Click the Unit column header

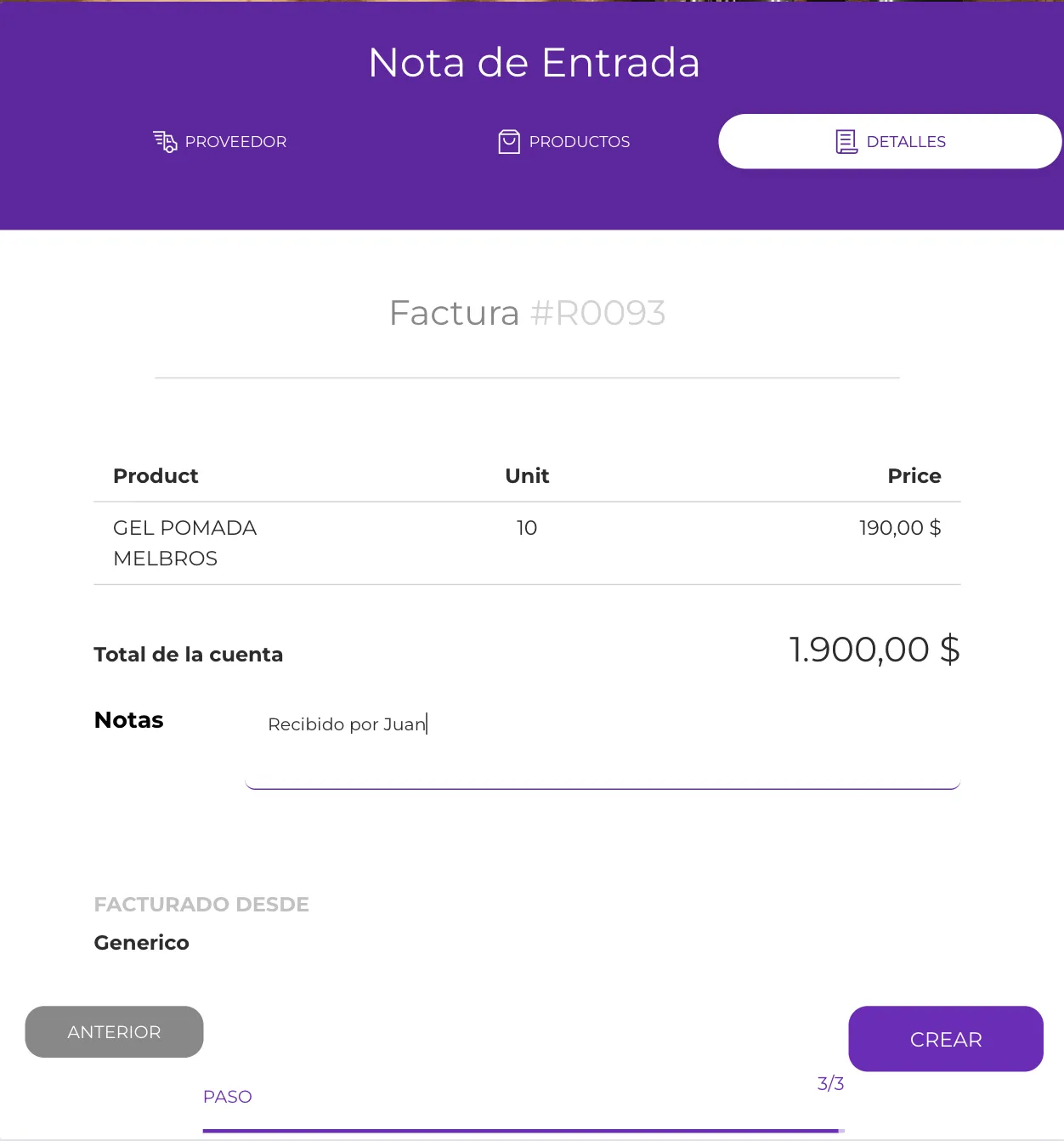click(527, 476)
